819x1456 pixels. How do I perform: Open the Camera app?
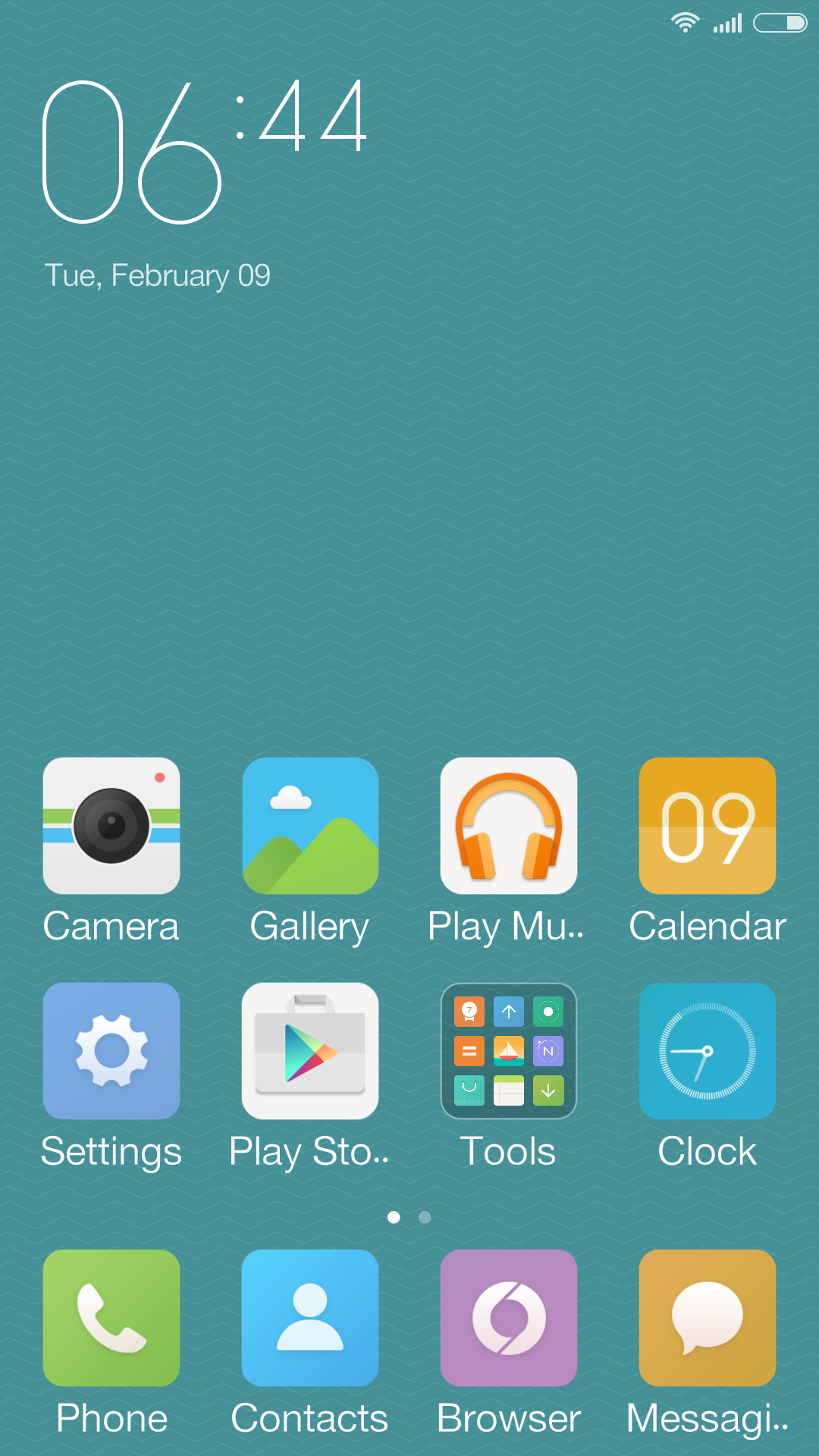[111, 826]
